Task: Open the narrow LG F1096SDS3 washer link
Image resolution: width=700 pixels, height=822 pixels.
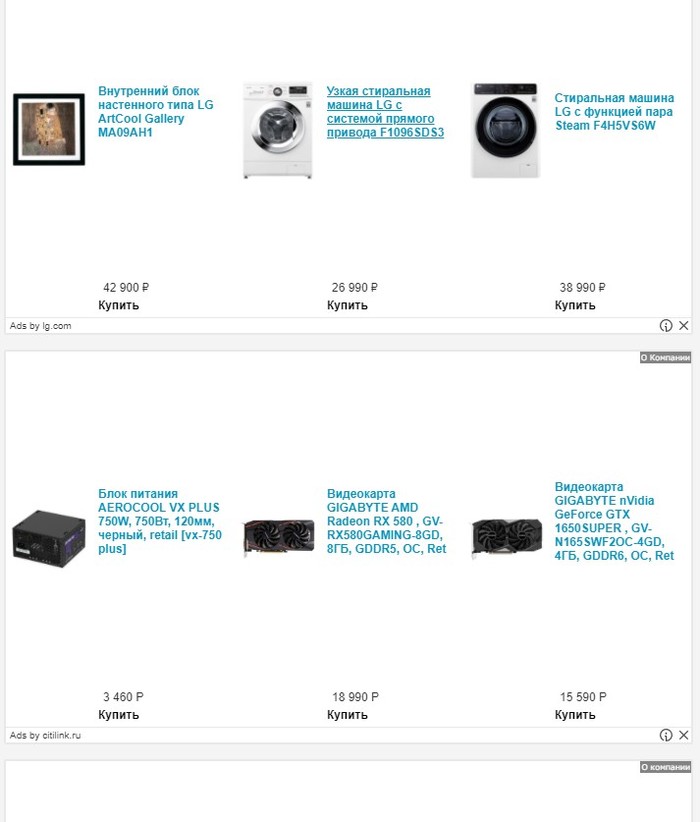Action: pos(385,111)
